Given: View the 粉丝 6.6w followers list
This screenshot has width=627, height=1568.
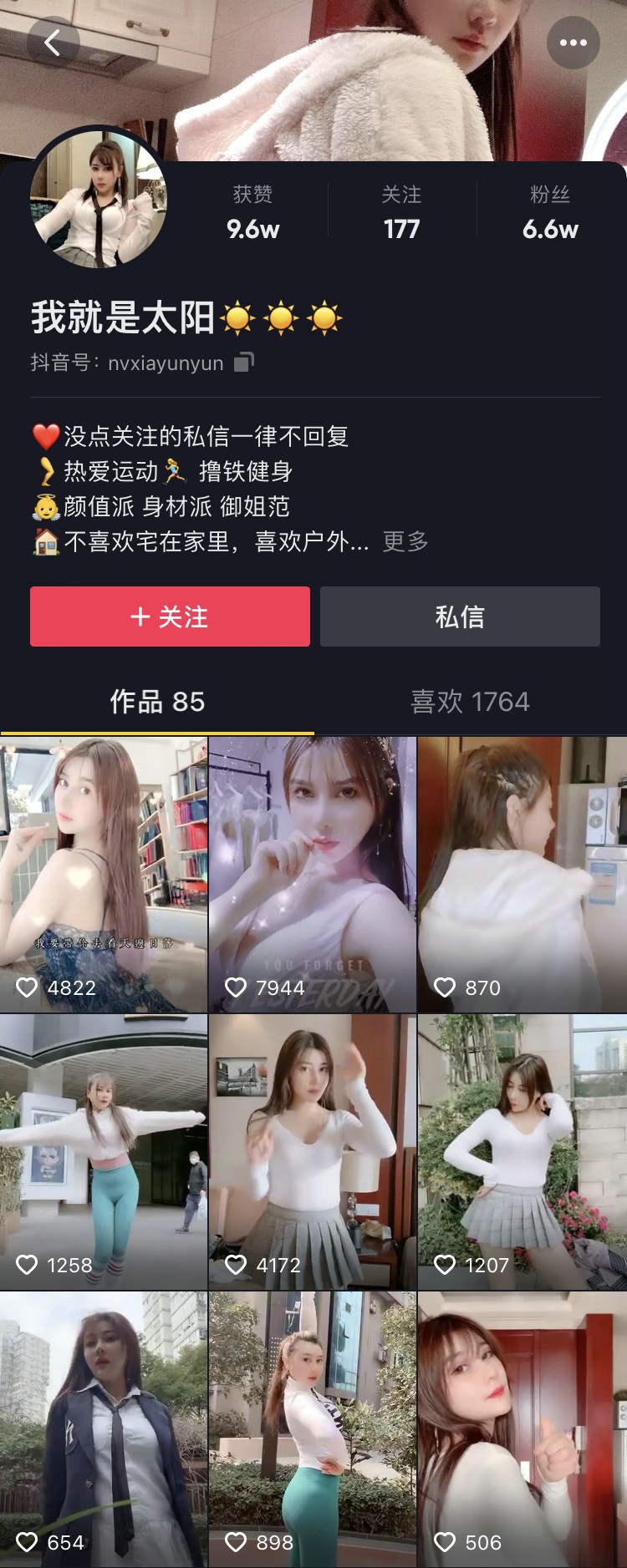Looking at the screenshot, I should [x=550, y=213].
